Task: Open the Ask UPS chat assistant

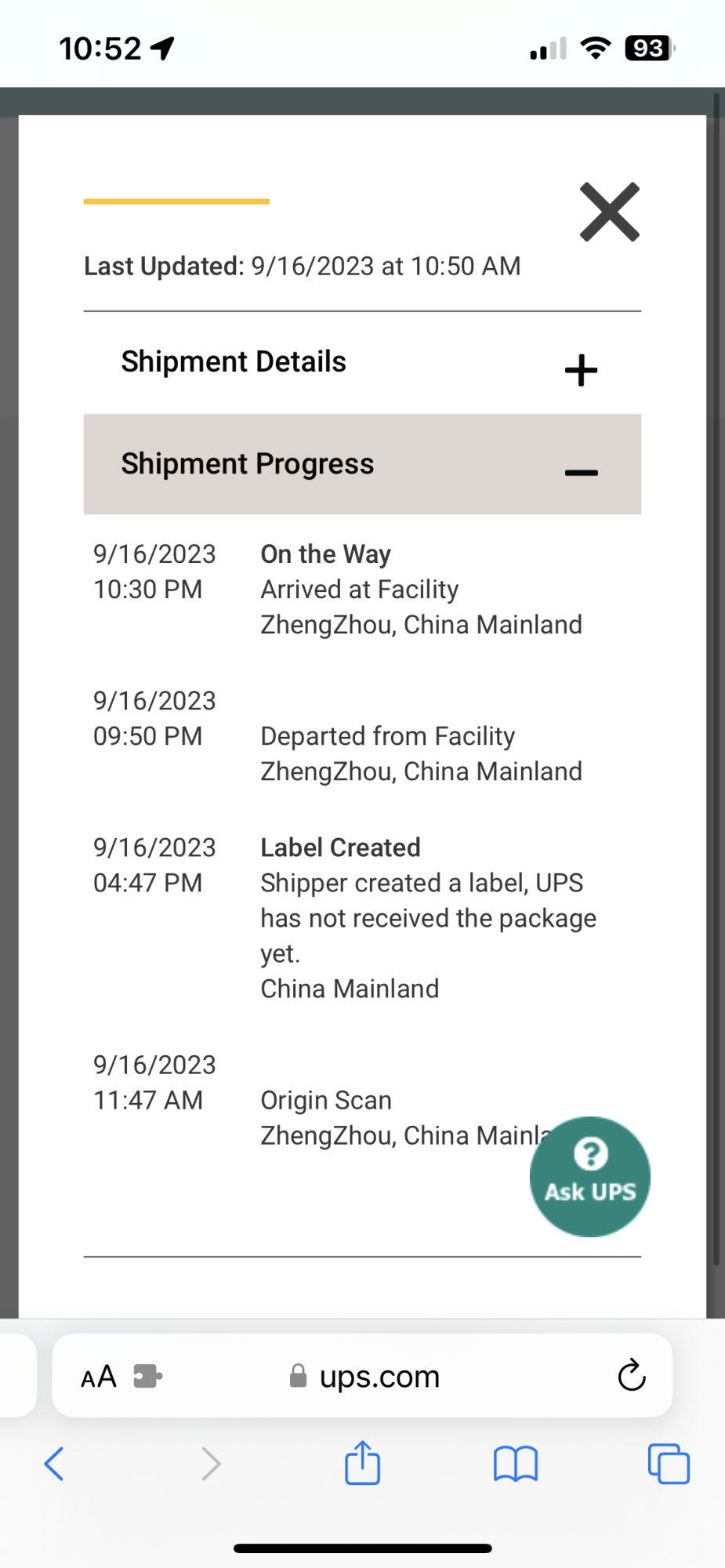Action: (x=589, y=1176)
